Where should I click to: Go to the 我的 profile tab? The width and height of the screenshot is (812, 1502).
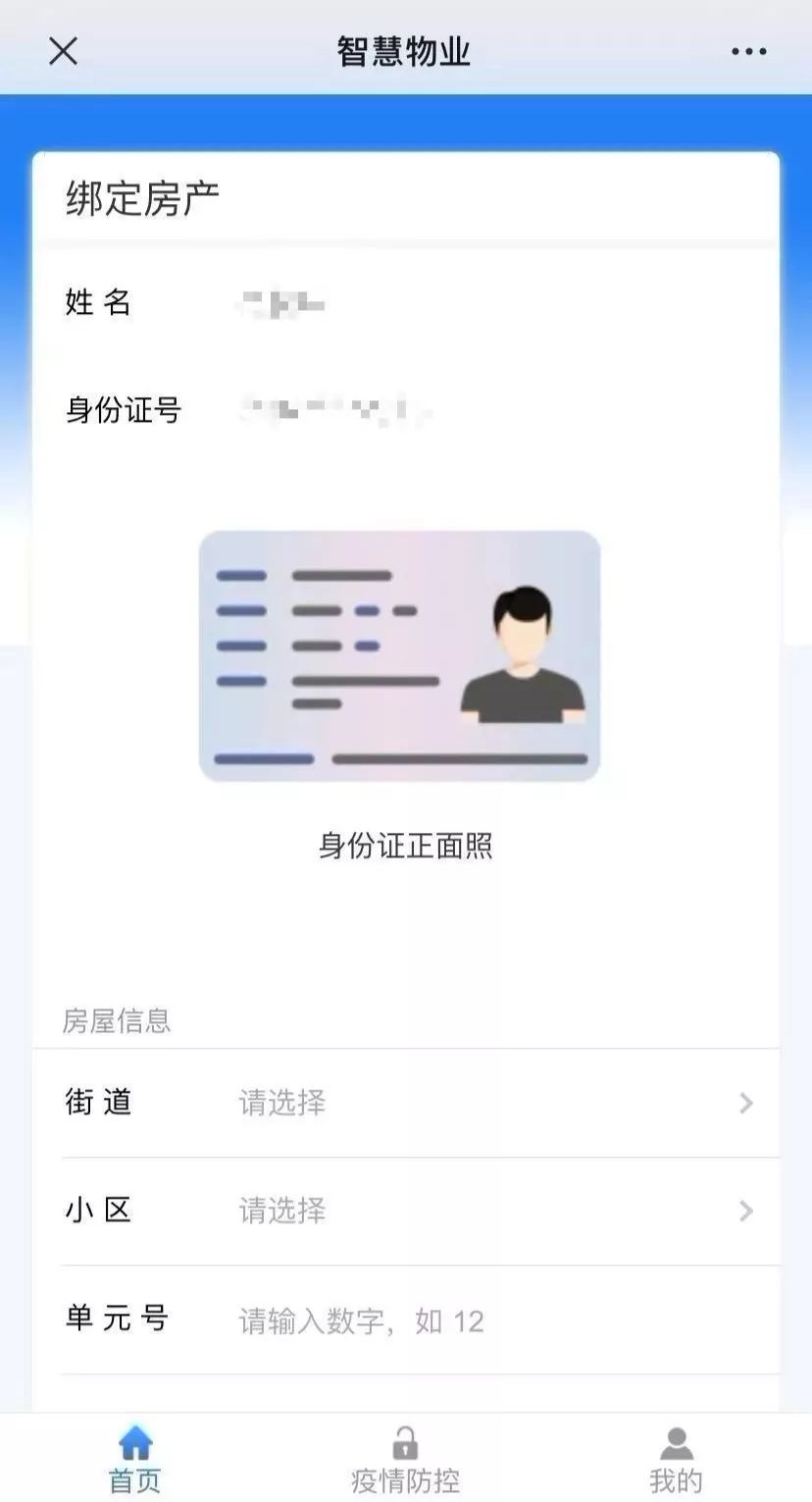[x=676, y=1459]
